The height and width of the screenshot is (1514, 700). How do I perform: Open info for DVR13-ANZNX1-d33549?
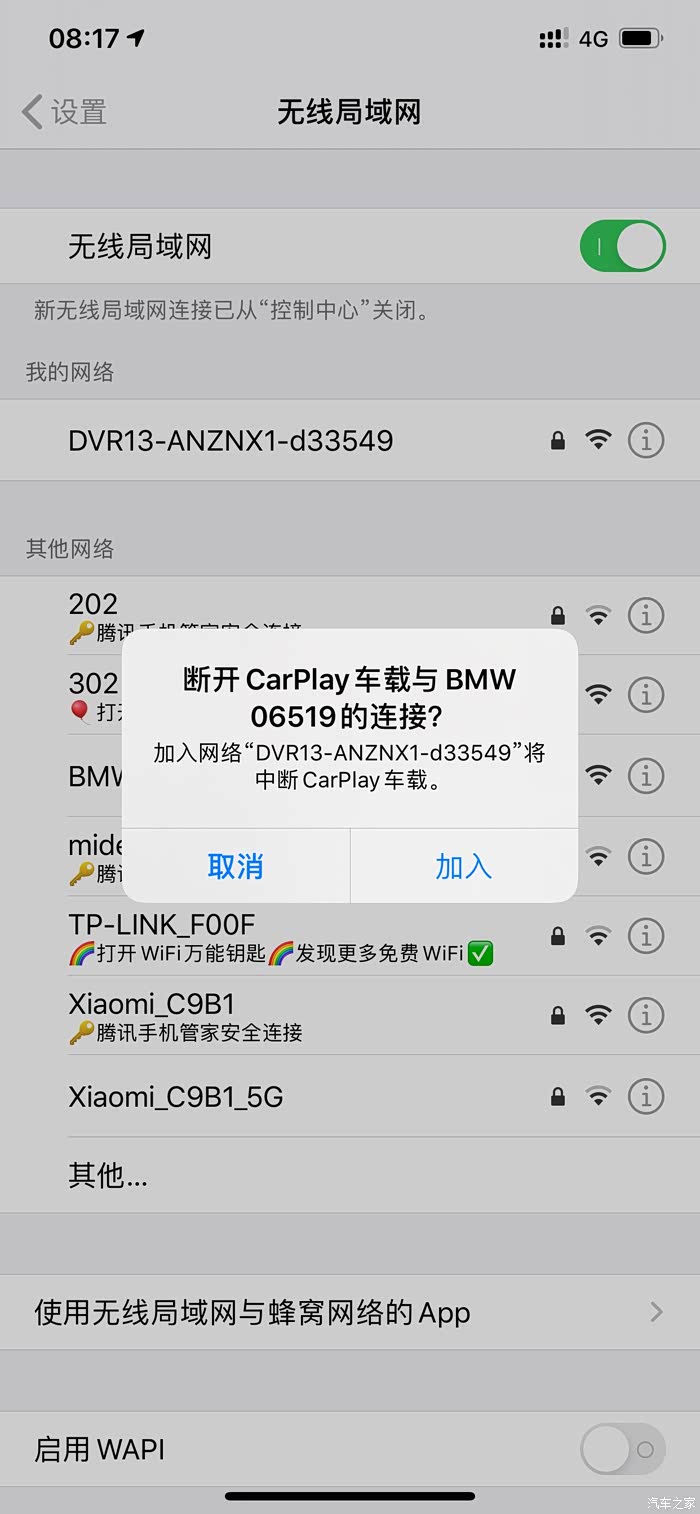(x=646, y=440)
